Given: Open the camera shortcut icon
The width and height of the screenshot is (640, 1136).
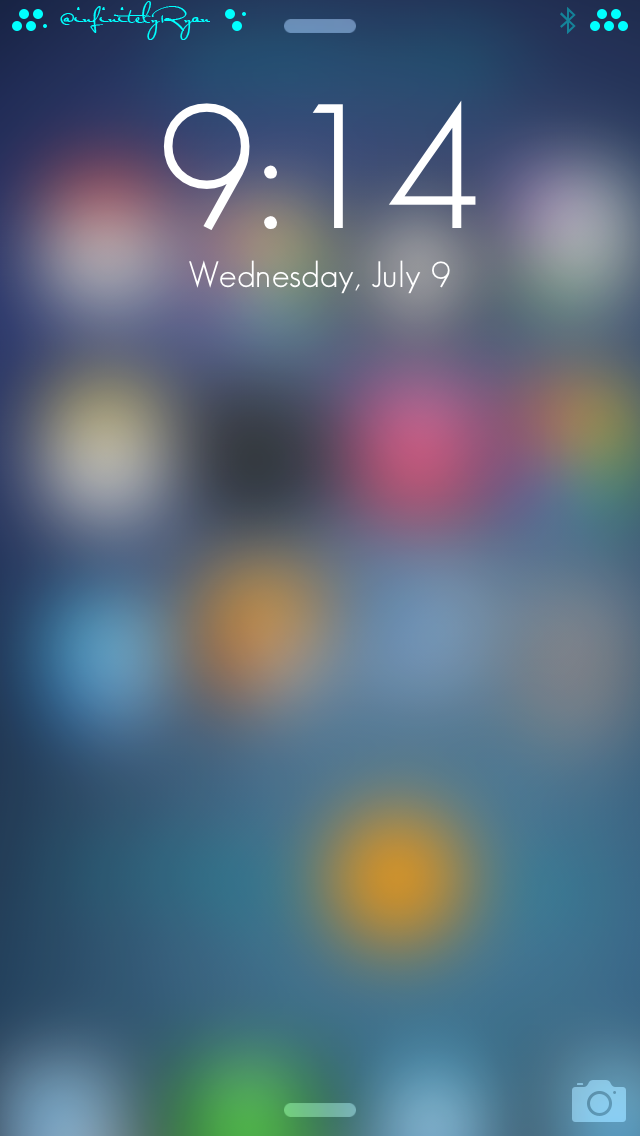Looking at the screenshot, I should click(598, 1101).
